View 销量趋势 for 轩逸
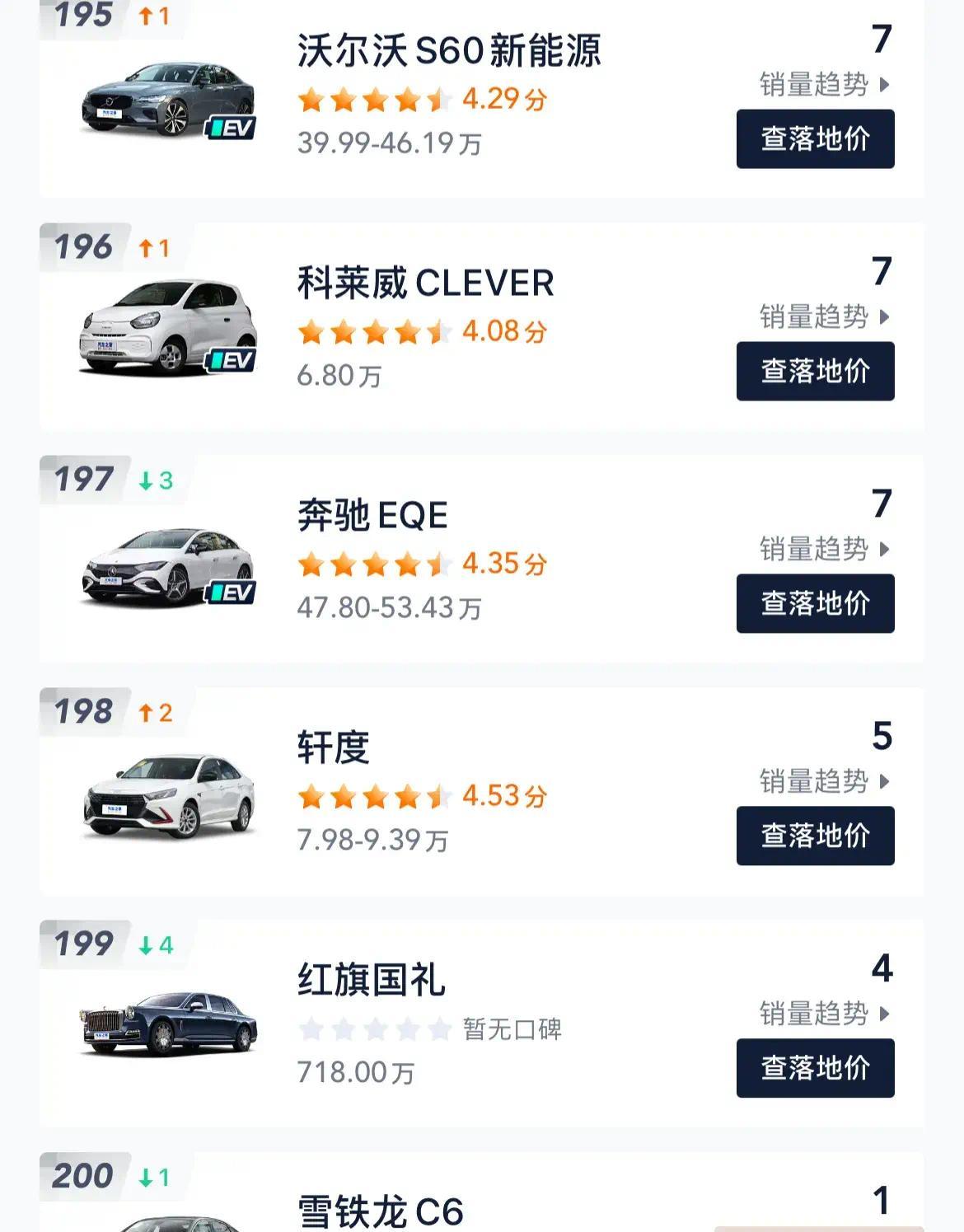The width and height of the screenshot is (964, 1232). click(824, 781)
